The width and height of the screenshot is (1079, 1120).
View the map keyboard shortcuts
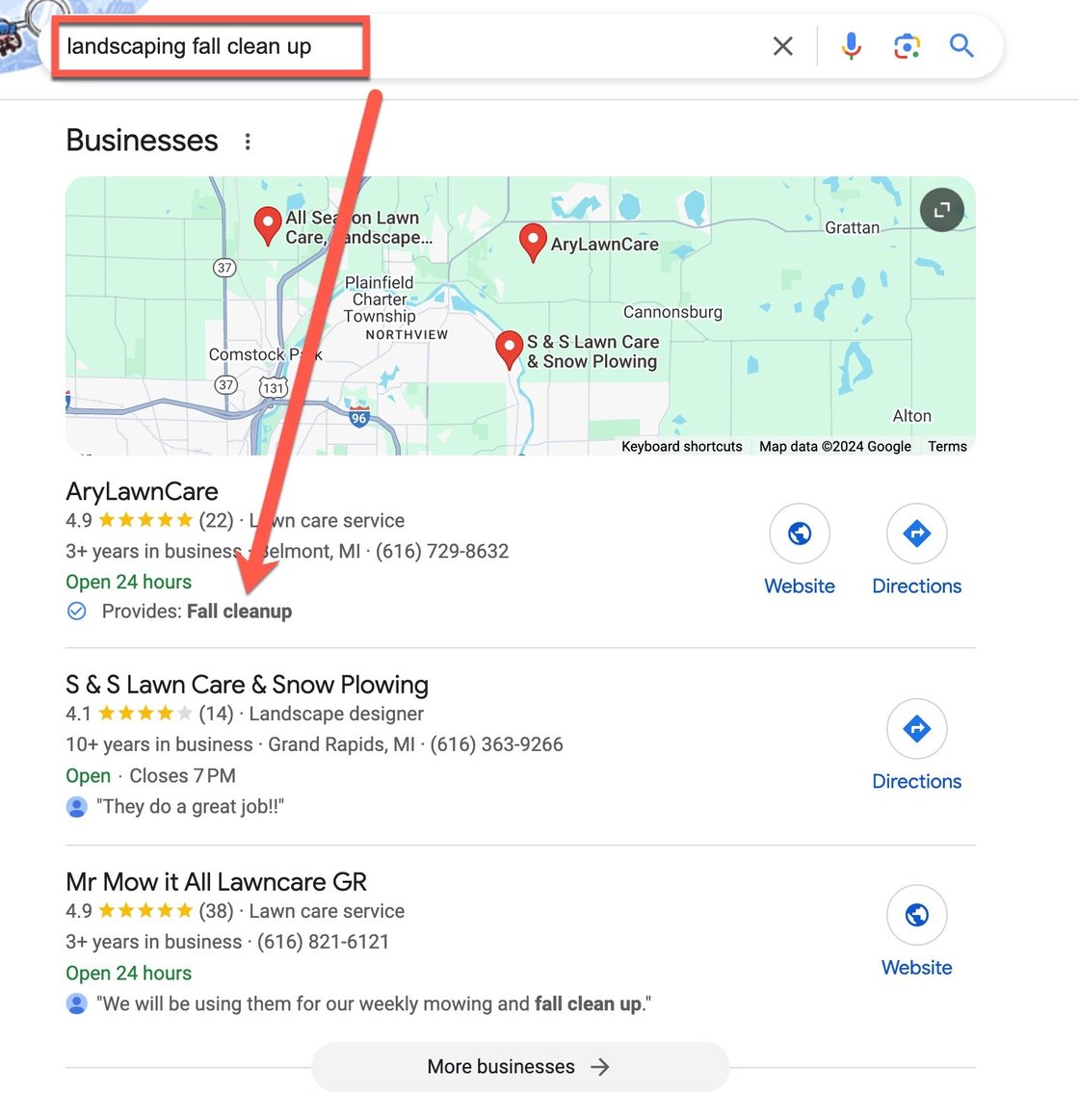click(681, 447)
